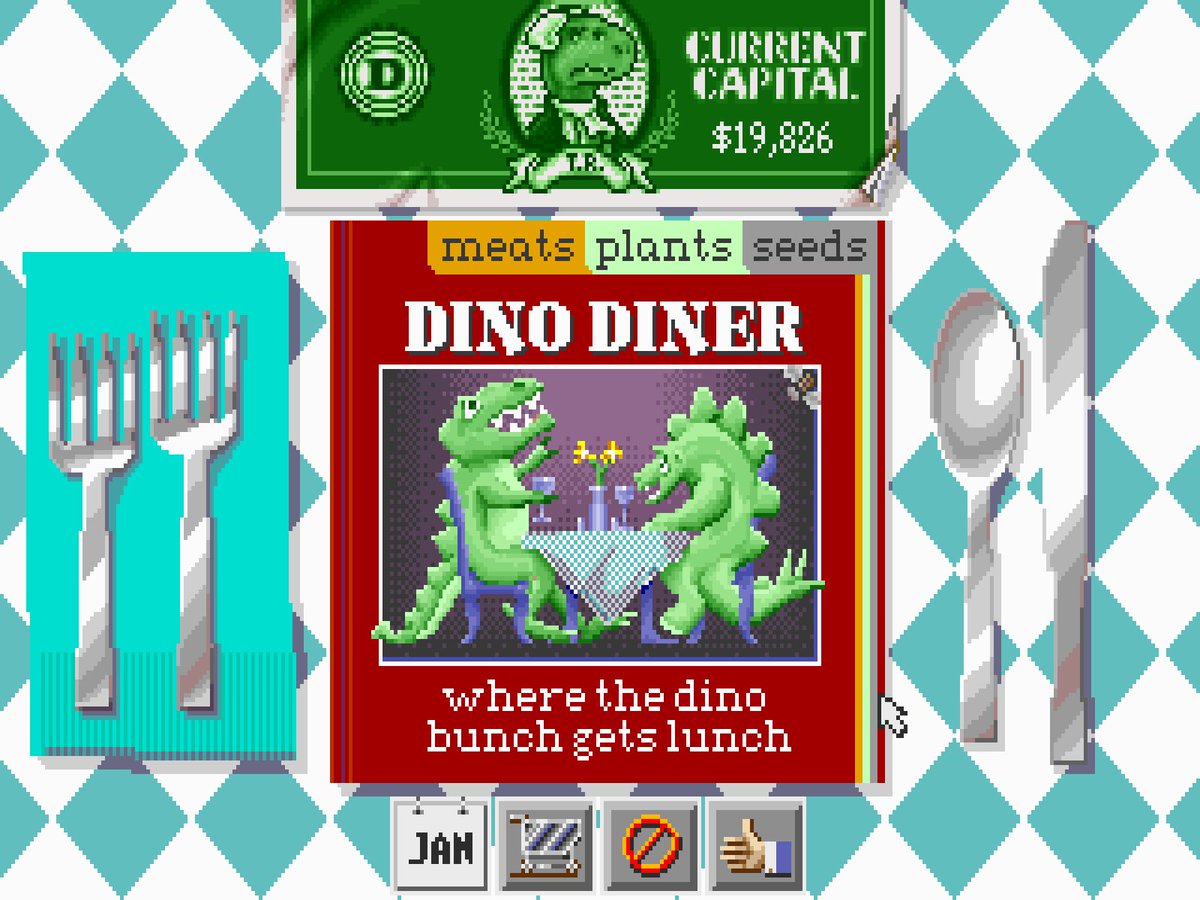Open the meats menu tab
Image resolution: width=1200 pixels, height=900 pixels.
507,247
